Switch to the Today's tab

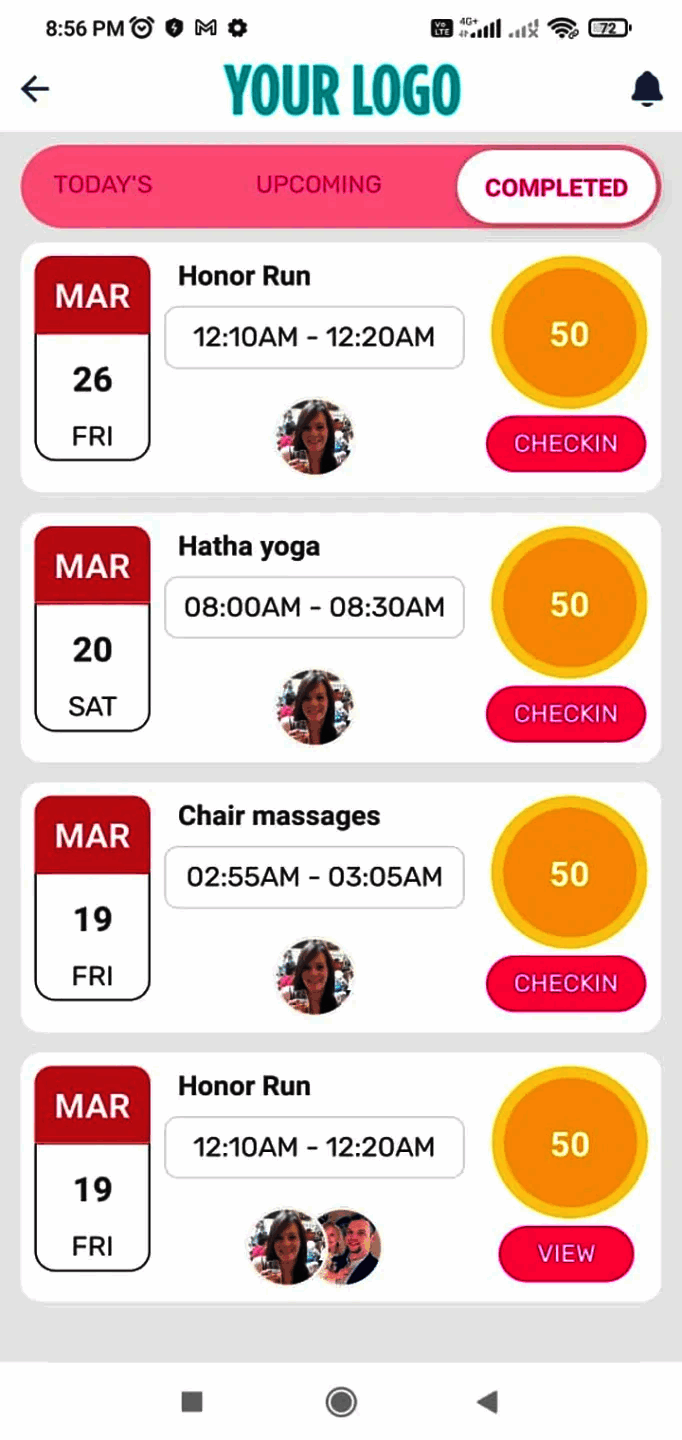tap(103, 185)
